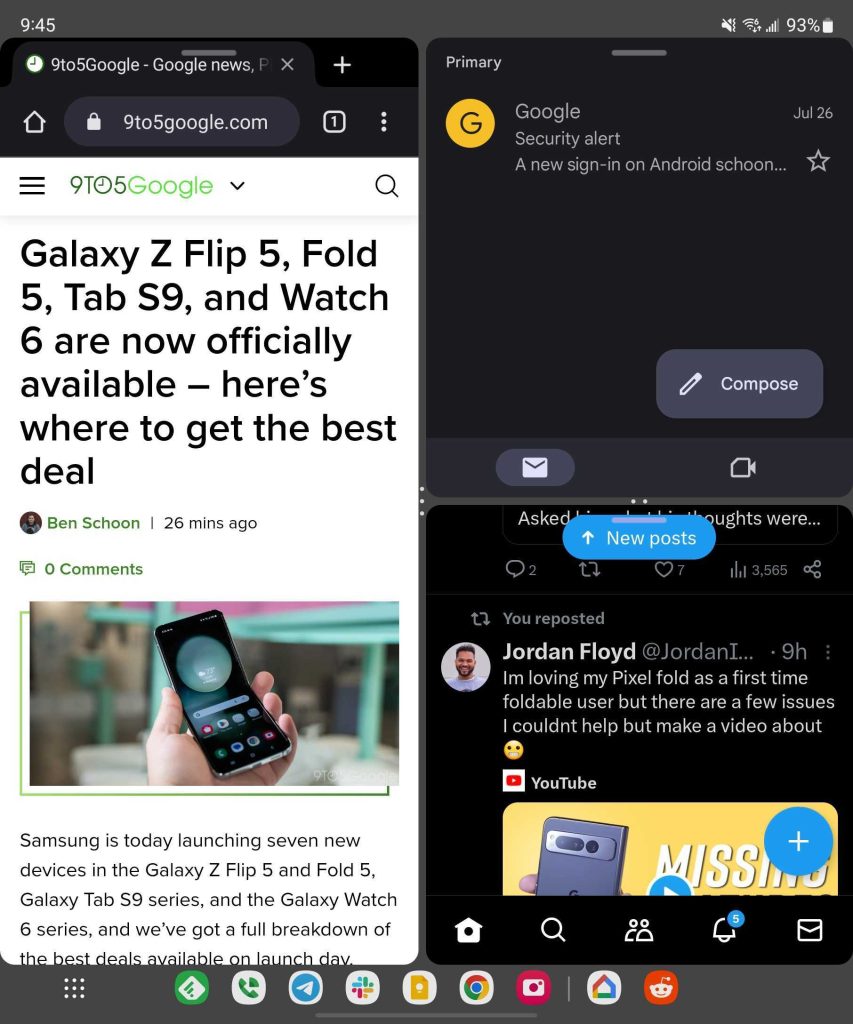
Task: Close the 9to5Google browser tab
Action: (287, 64)
